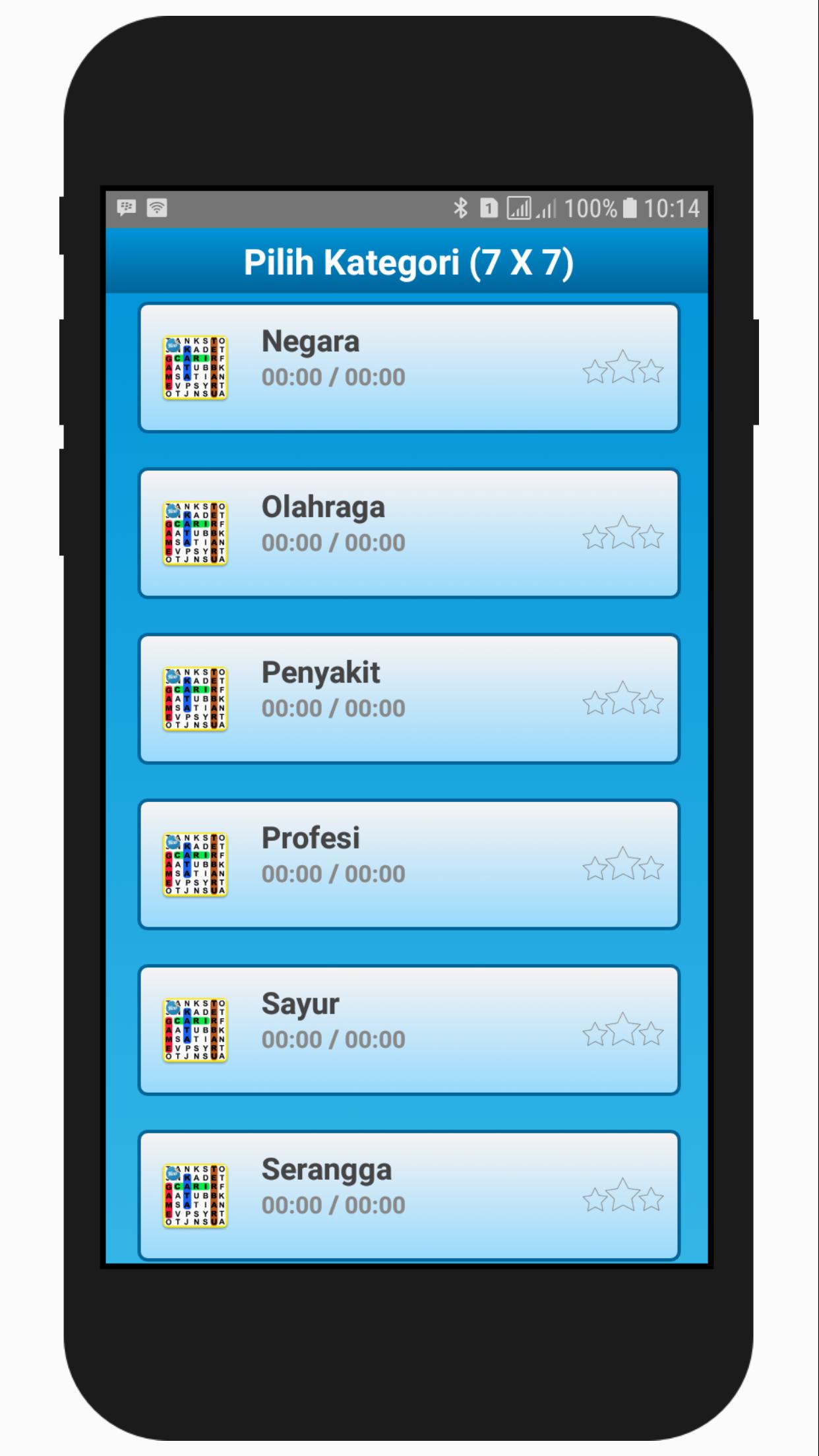Choose the Penyakit category
Image resolution: width=819 pixels, height=1456 pixels.
pyautogui.click(x=408, y=699)
